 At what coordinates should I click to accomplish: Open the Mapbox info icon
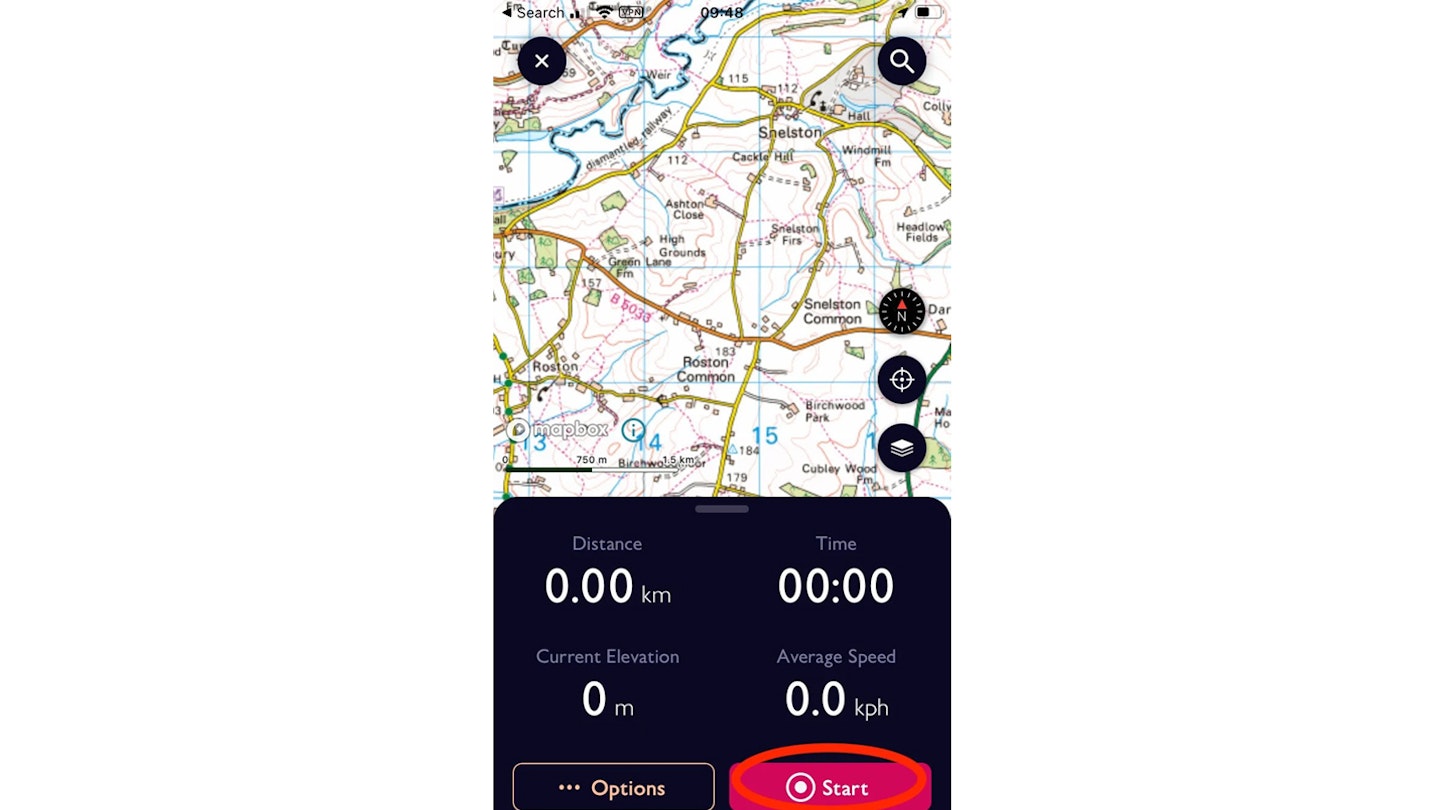click(633, 430)
